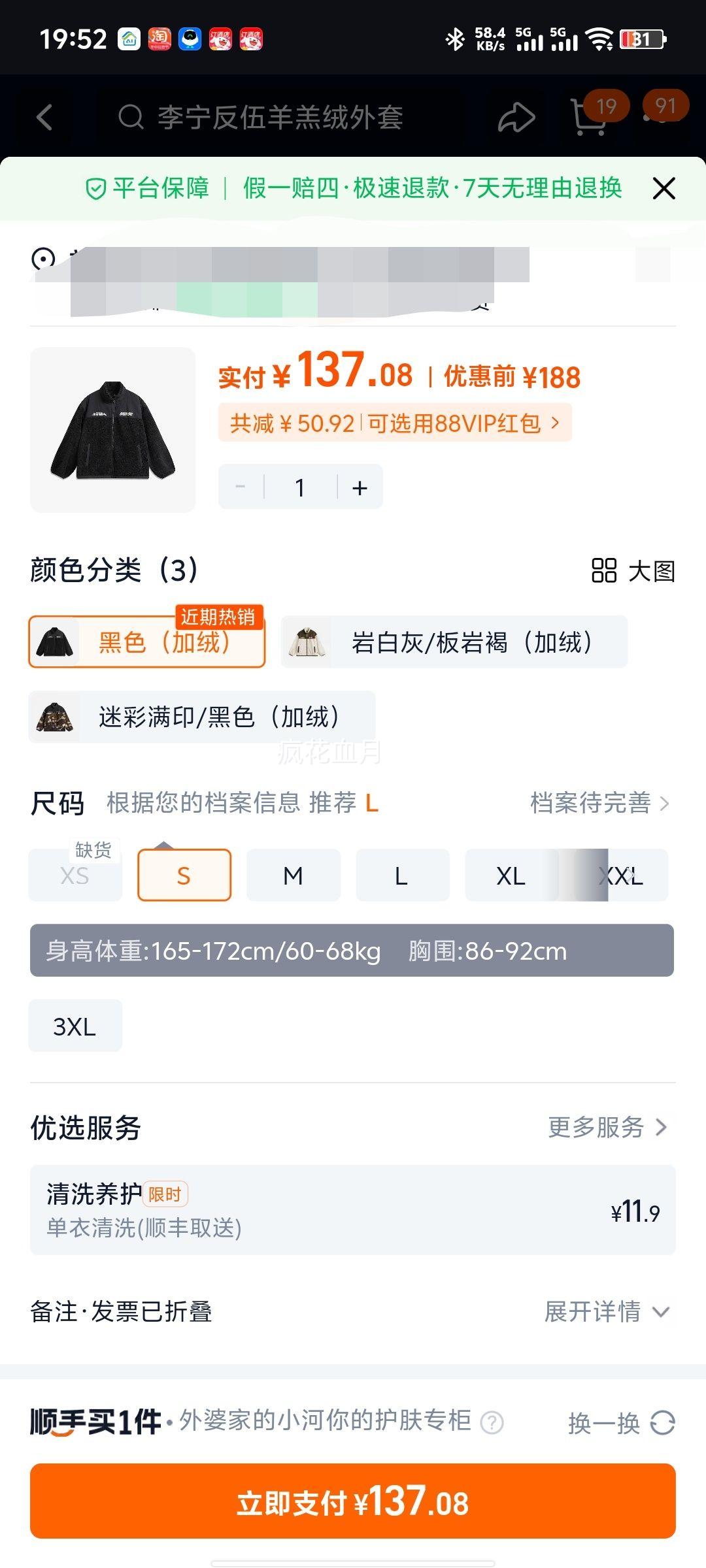Switch to 大图 large image view
The width and height of the screenshot is (706, 1568).
click(x=633, y=570)
